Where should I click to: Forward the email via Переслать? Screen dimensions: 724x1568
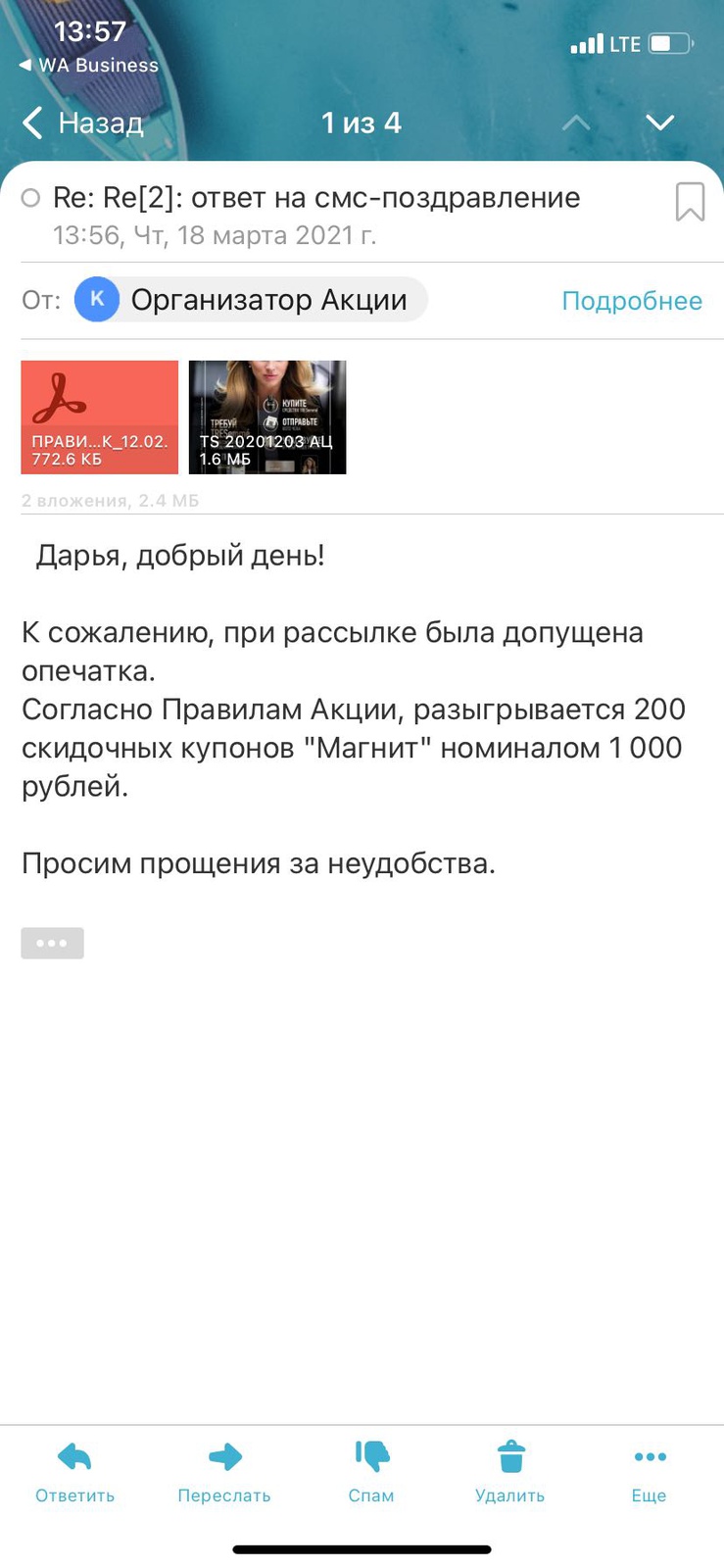(x=224, y=1470)
